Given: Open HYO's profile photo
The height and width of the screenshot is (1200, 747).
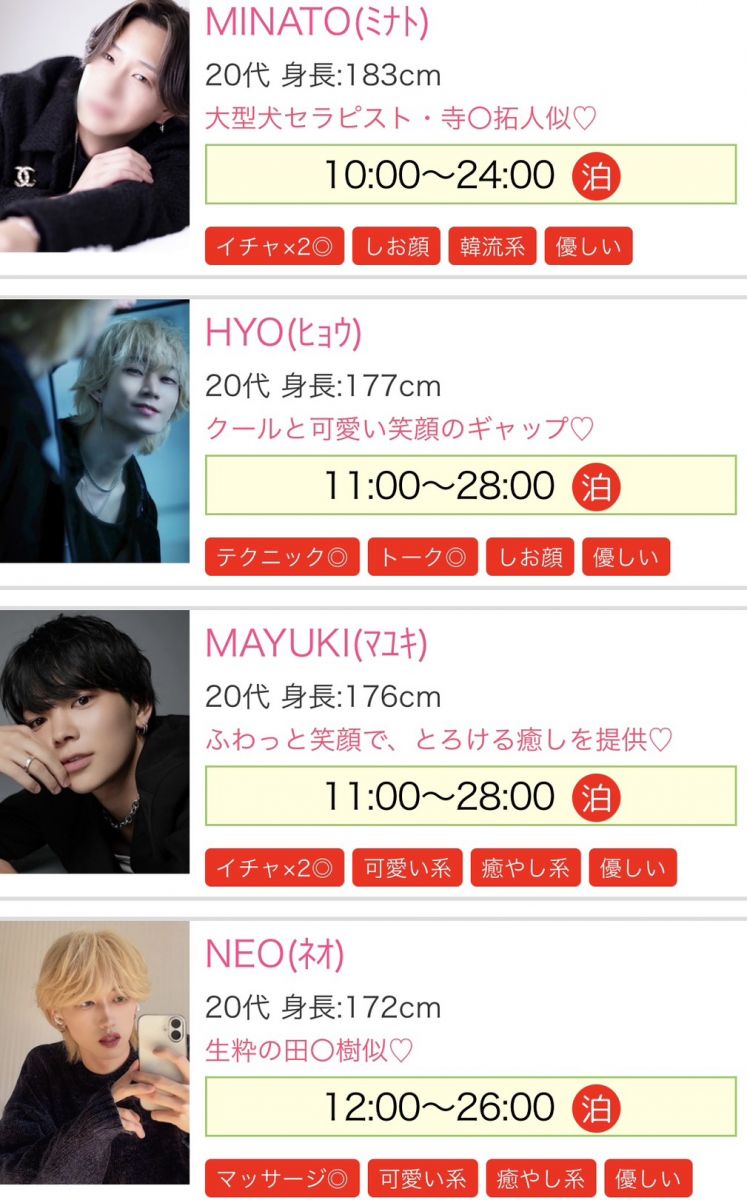Looking at the screenshot, I should click(94, 430).
